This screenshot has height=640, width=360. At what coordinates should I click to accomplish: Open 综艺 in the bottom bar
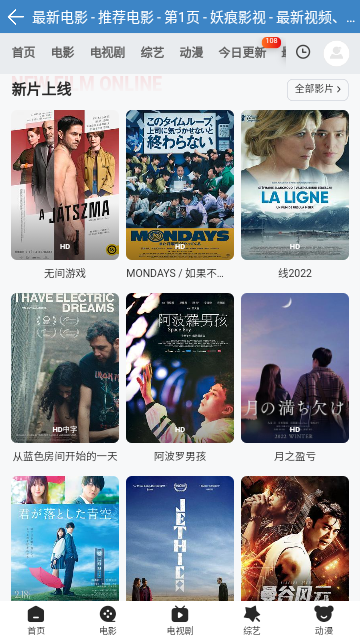[252, 620]
